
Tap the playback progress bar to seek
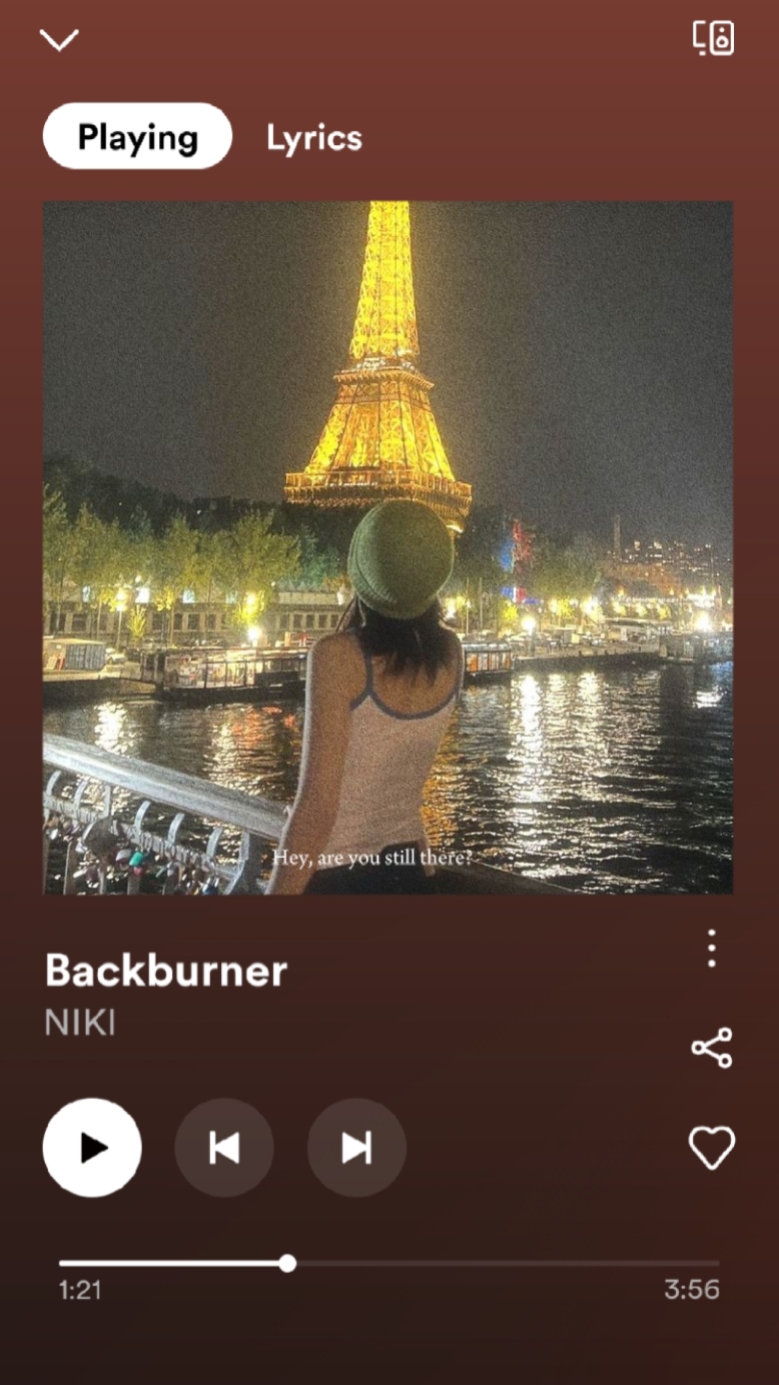click(x=389, y=1263)
